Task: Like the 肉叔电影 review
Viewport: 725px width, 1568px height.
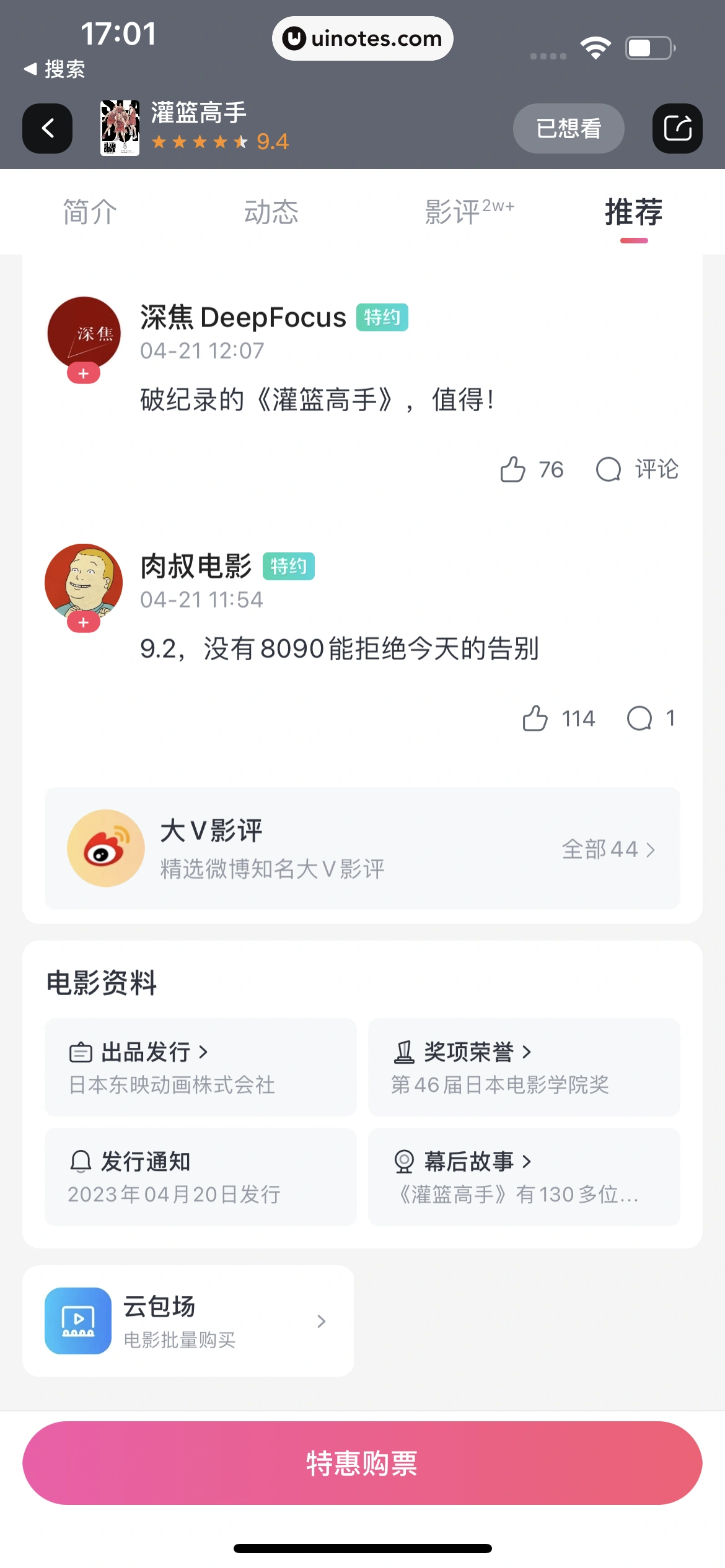Action: click(535, 718)
